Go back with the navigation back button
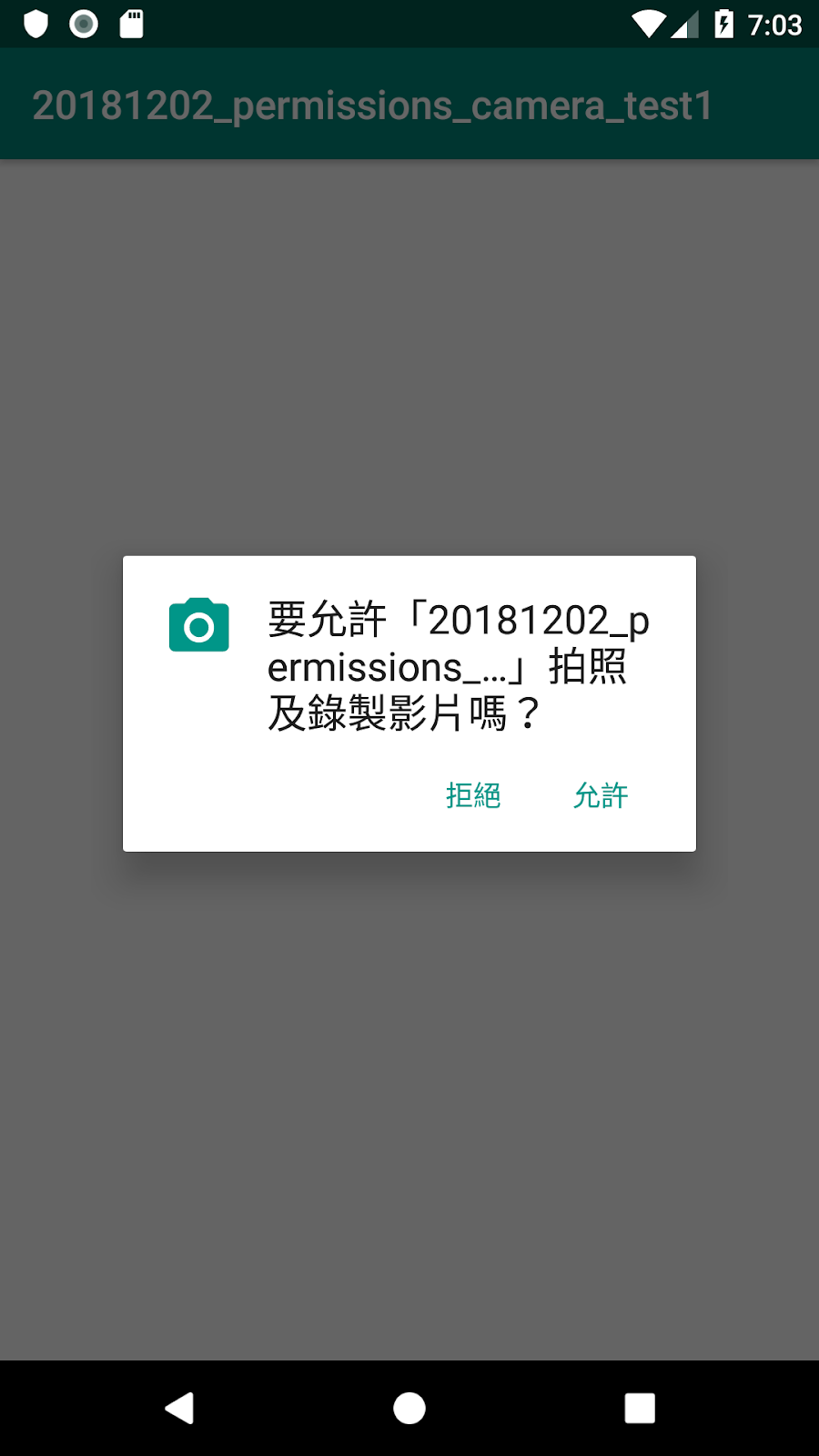The width and height of the screenshot is (819, 1456). (x=179, y=1408)
